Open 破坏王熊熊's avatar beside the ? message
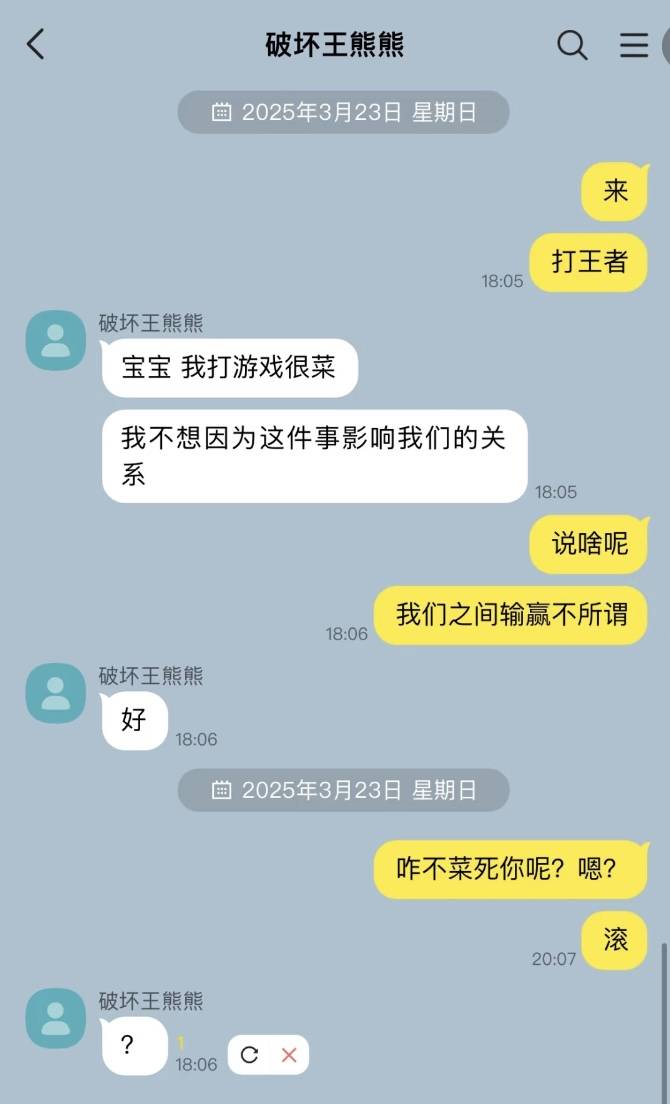The width and height of the screenshot is (670, 1106). (56, 1018)
